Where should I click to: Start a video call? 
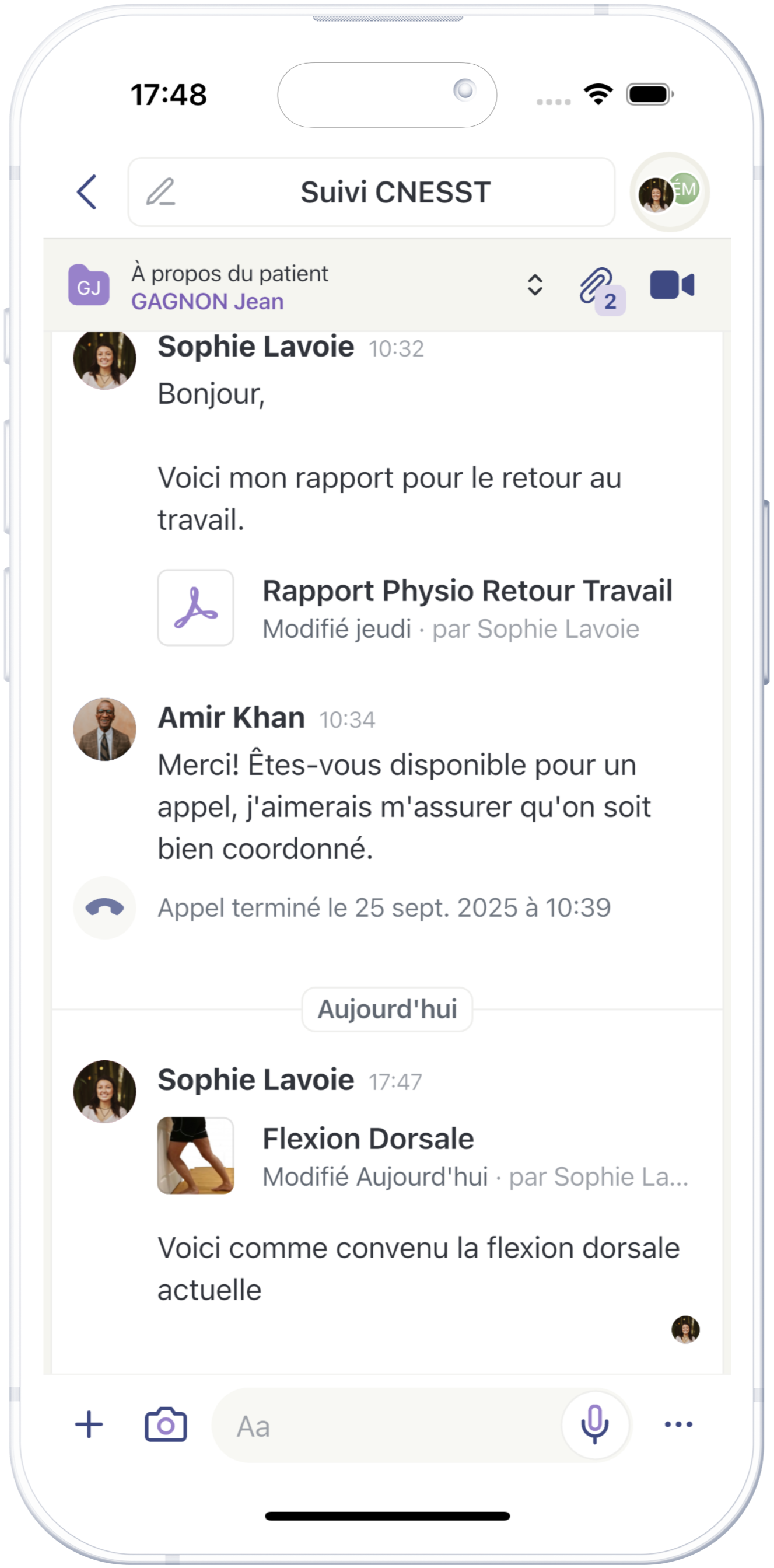coord(672,285)
